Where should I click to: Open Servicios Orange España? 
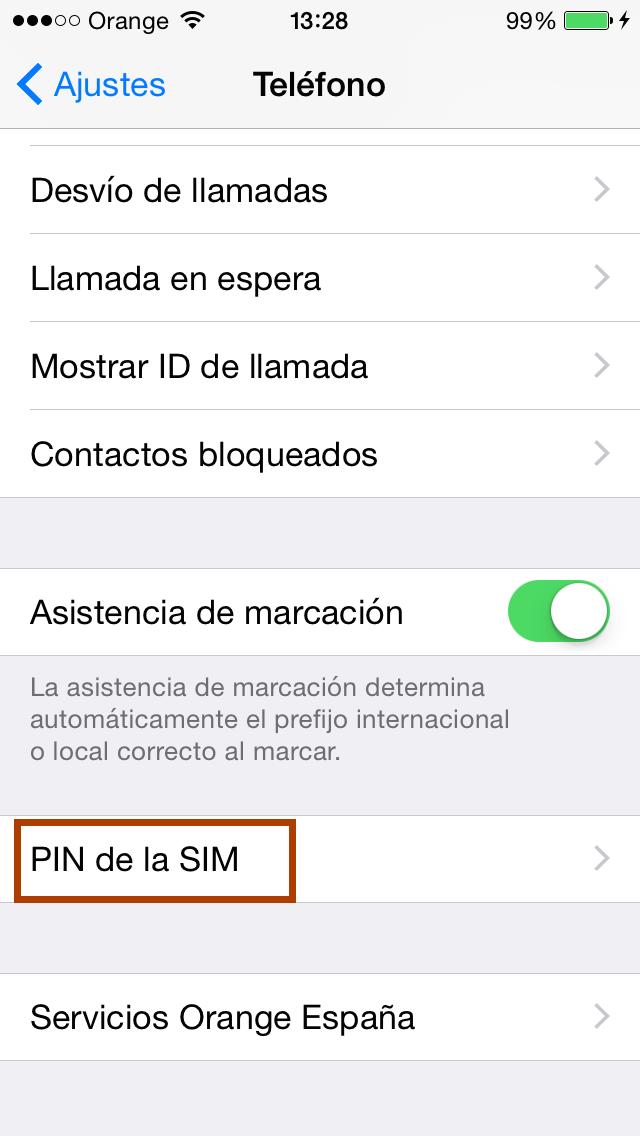tap(320, 1017)
